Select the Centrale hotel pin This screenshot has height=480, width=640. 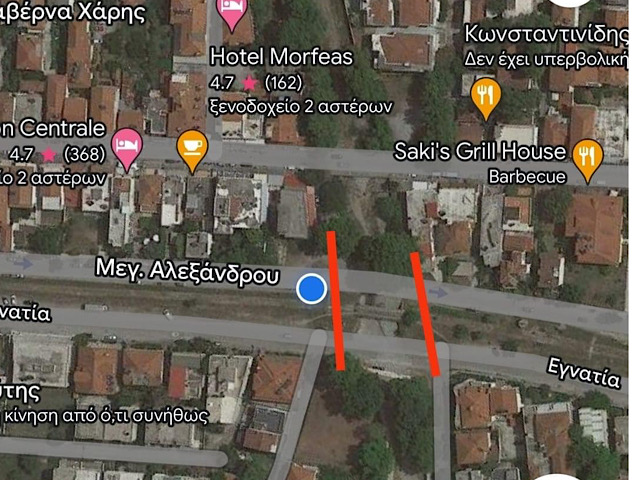point(126,146)
